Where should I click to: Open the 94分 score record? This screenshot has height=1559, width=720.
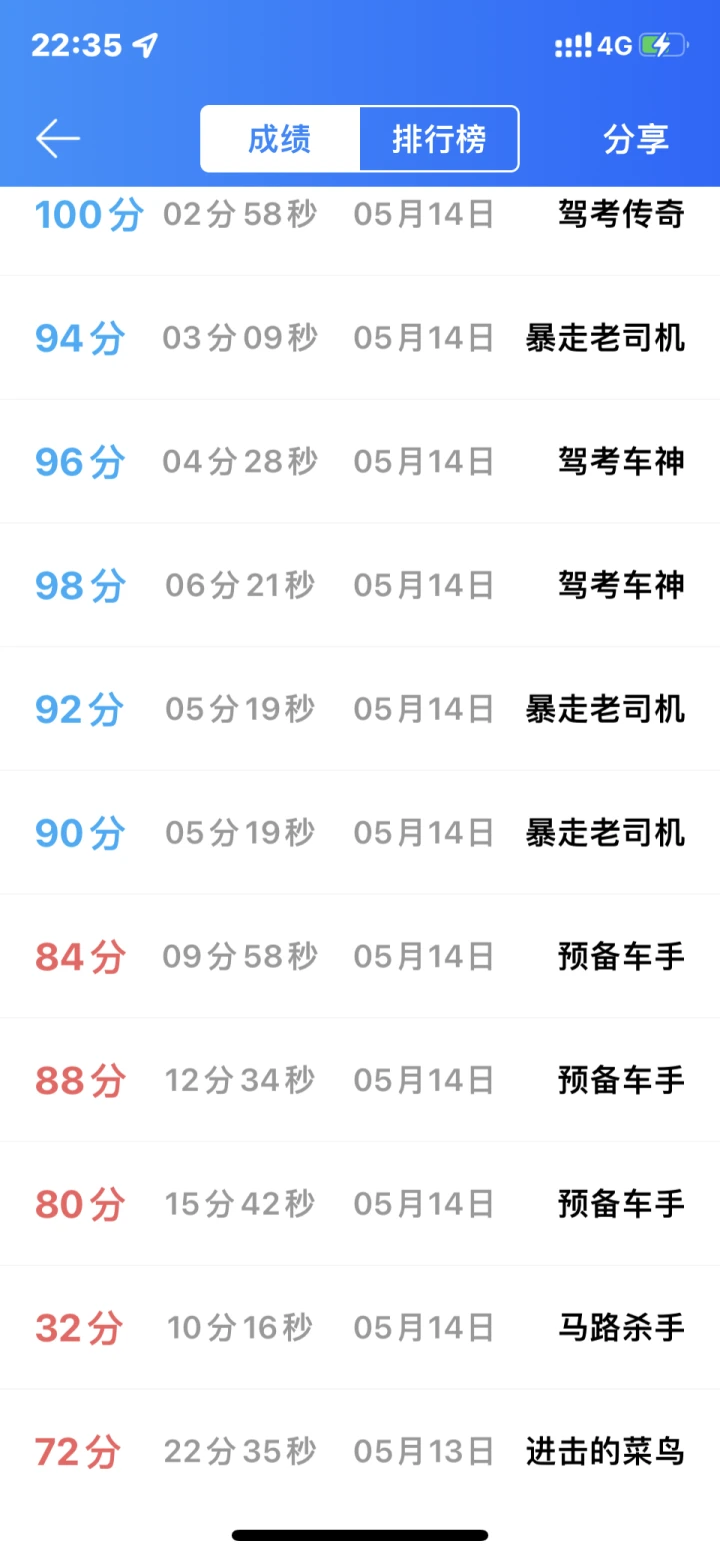pos(360,338)
